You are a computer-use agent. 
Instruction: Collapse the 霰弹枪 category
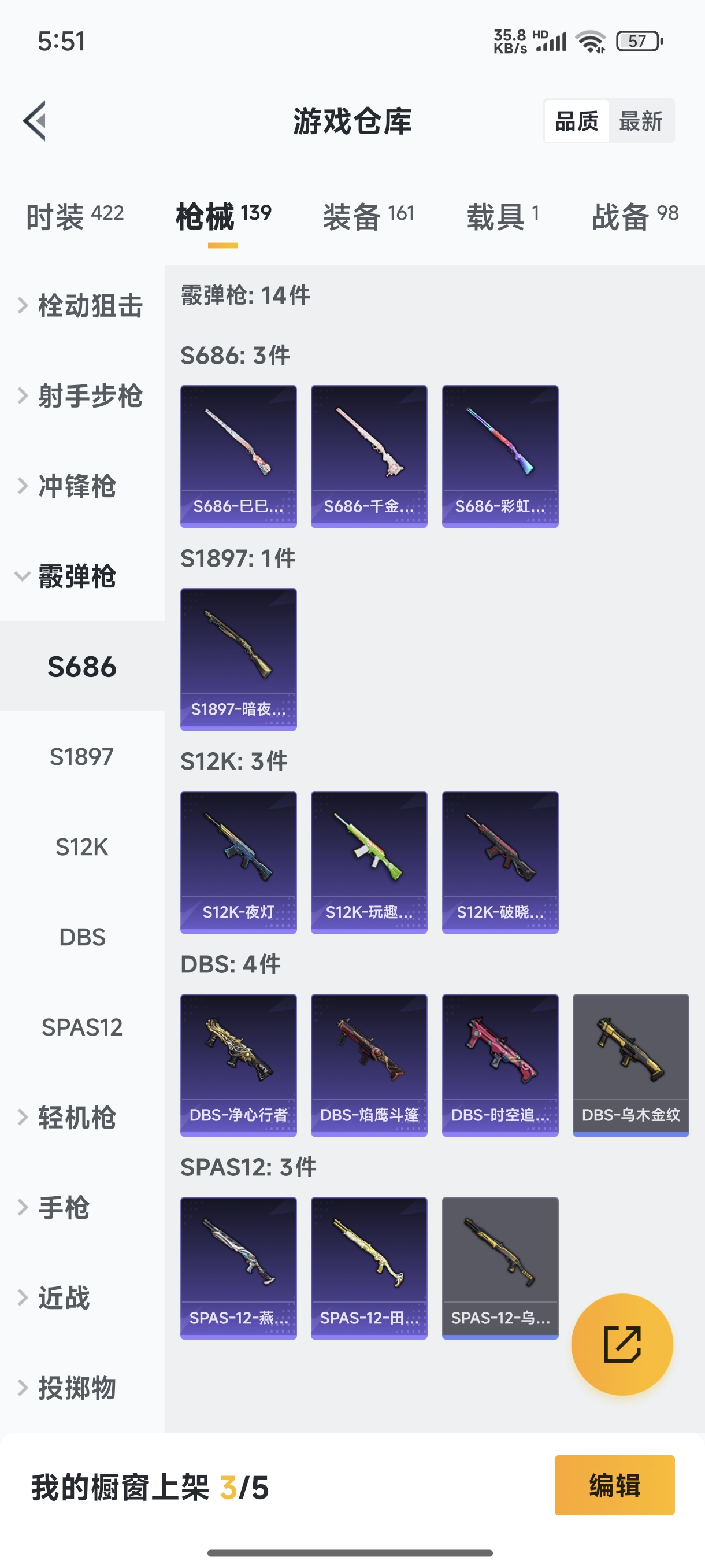point(82,576)
